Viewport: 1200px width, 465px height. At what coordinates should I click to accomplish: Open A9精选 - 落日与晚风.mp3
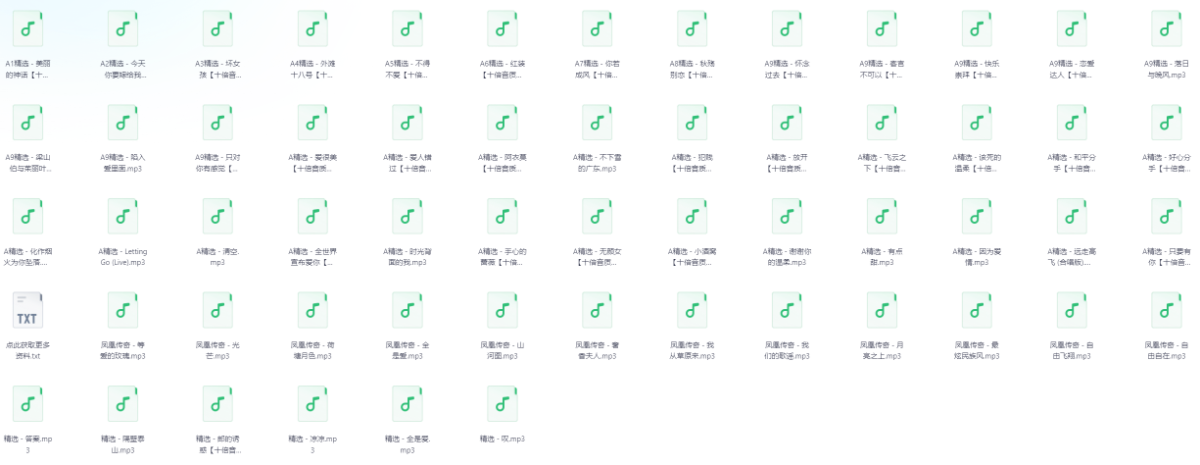click(1167, 28)
